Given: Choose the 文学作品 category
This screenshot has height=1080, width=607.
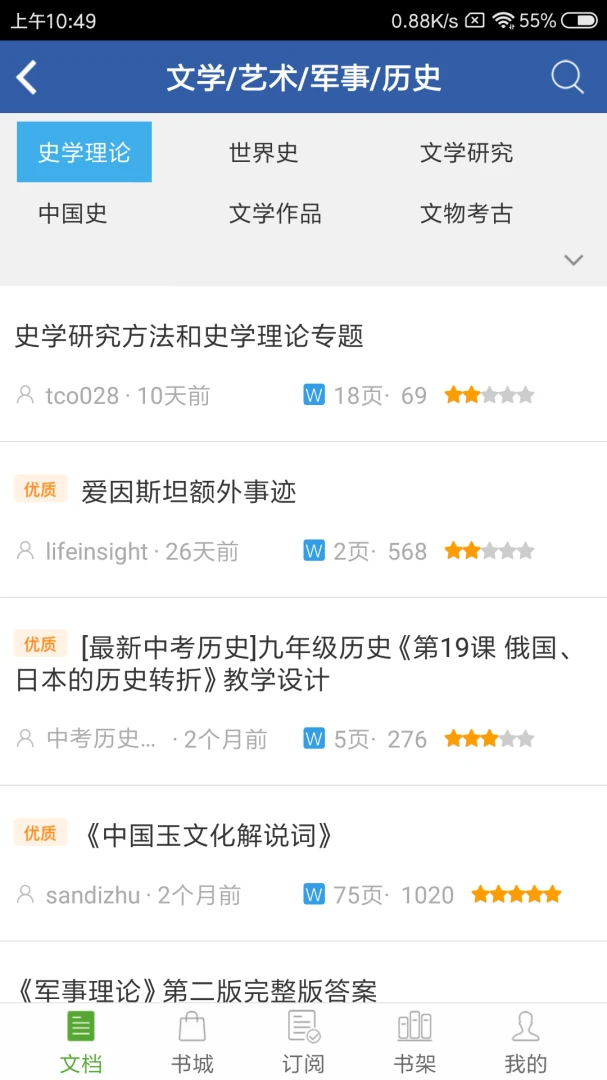Looking at the screenshot, I should (275, 213).
